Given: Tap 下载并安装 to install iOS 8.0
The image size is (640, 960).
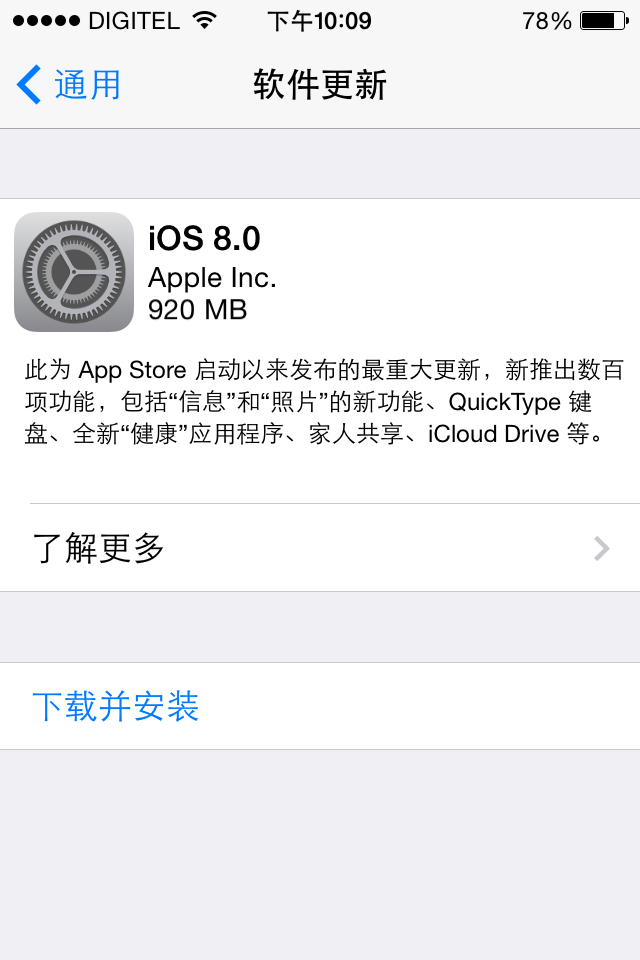Looking at the screenshot, I should click(116, 706).
